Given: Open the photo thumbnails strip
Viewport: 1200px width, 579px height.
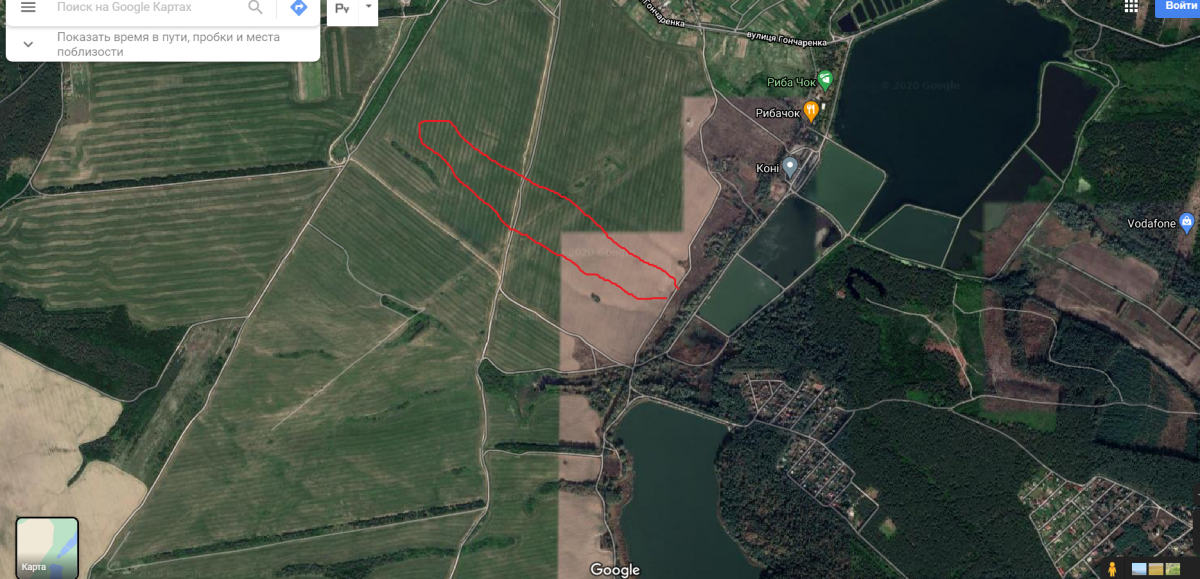Looking at the screenshot, I should pos(1157,568).
